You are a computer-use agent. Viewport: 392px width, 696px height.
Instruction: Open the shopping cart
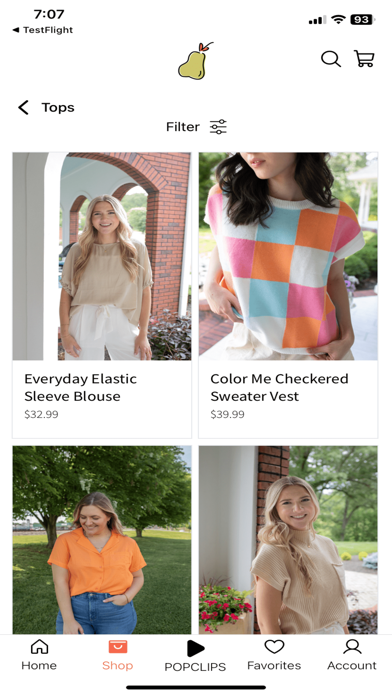(364, 59)
